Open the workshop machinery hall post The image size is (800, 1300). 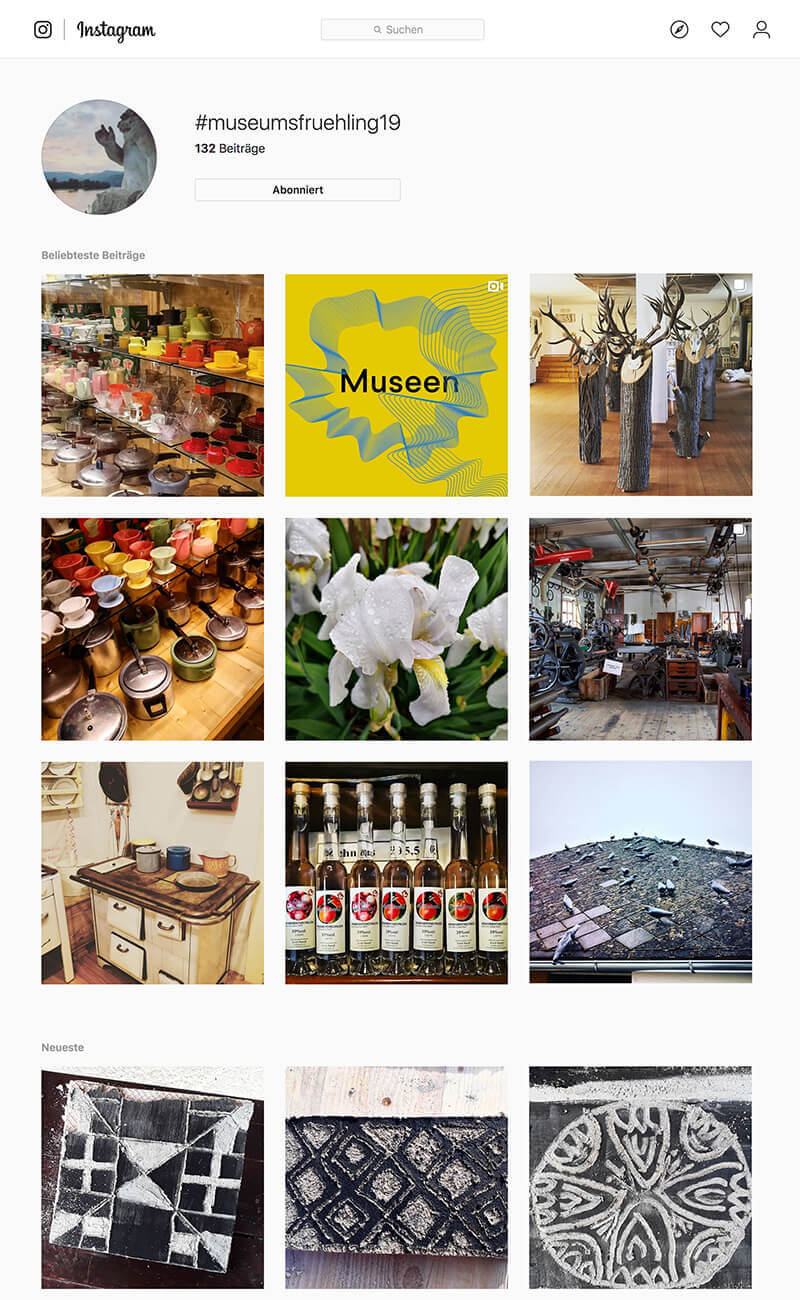[x=640, y=629]
